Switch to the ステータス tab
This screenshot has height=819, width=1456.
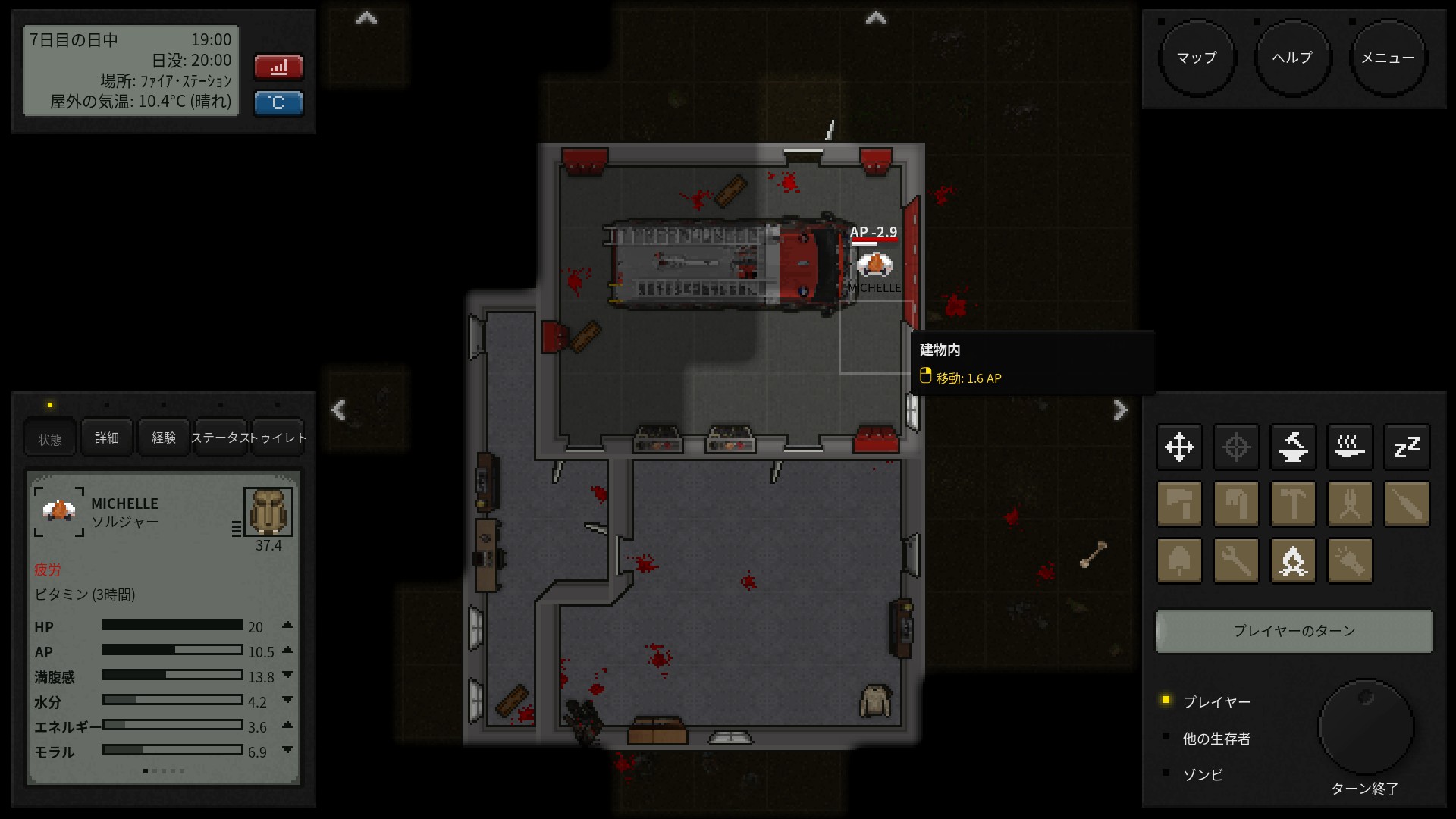221,438
